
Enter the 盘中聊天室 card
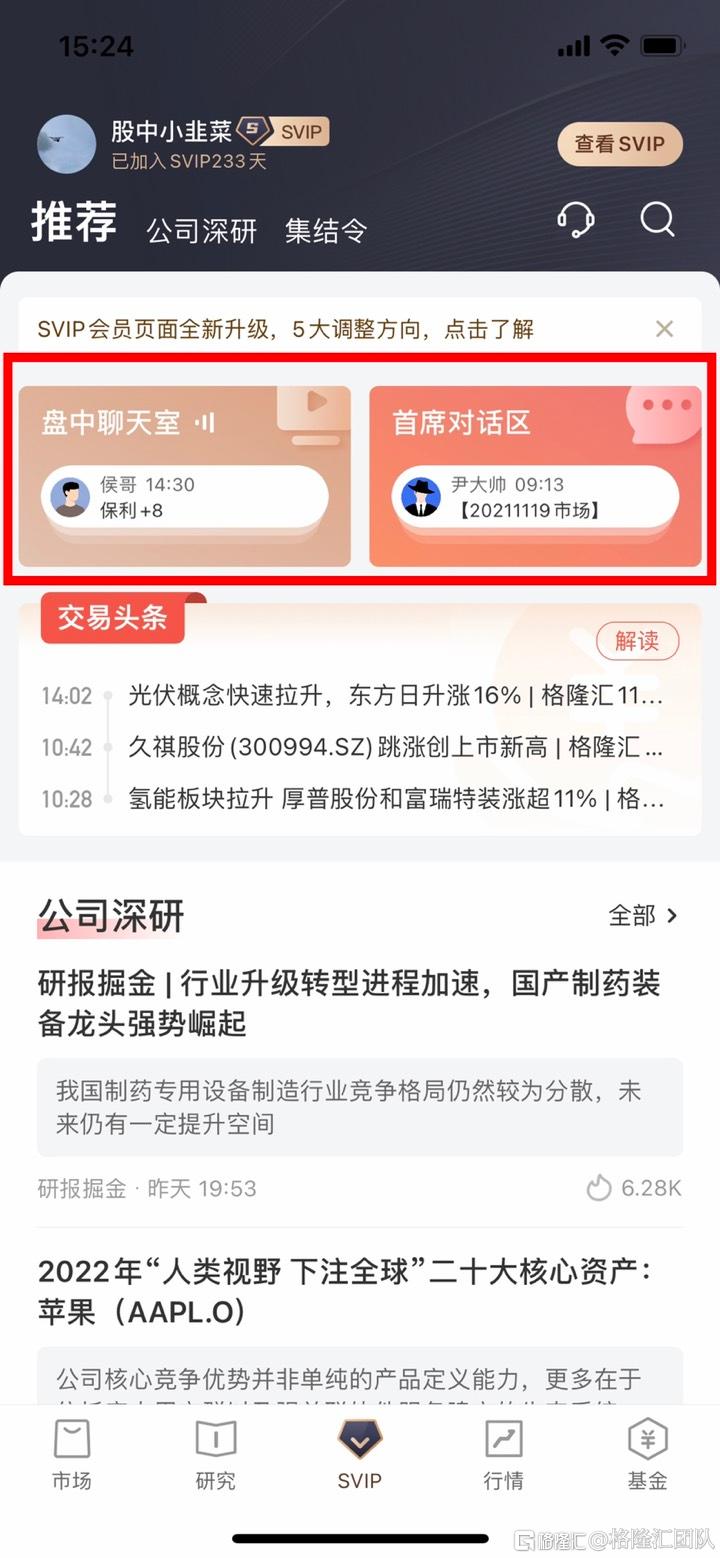[185, 476]
